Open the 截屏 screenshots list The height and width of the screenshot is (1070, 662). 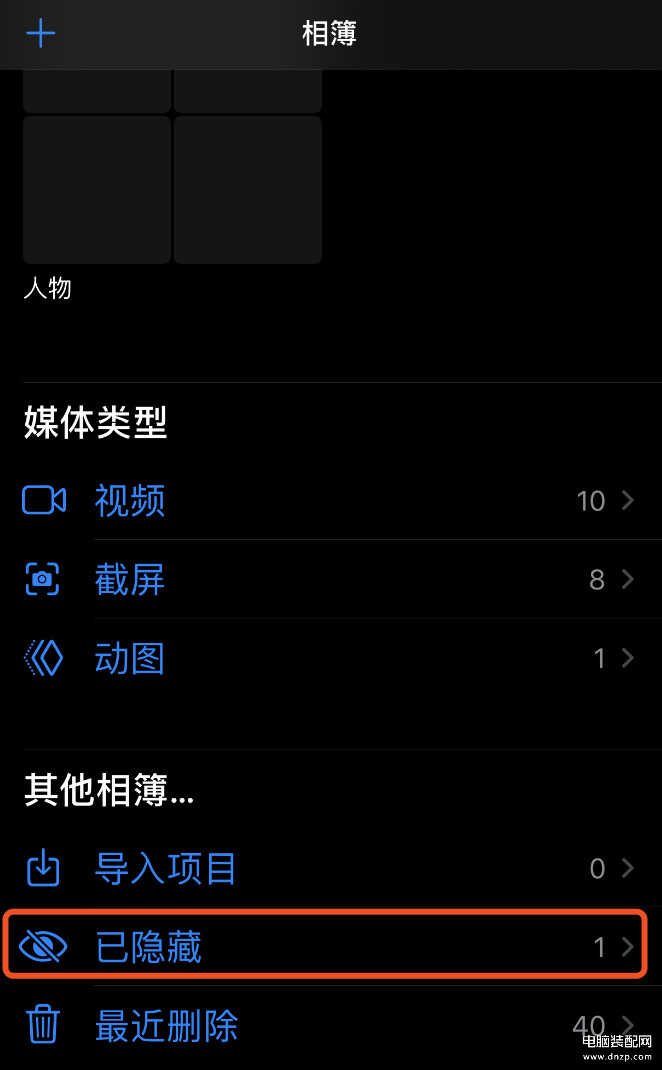[331, 579]
